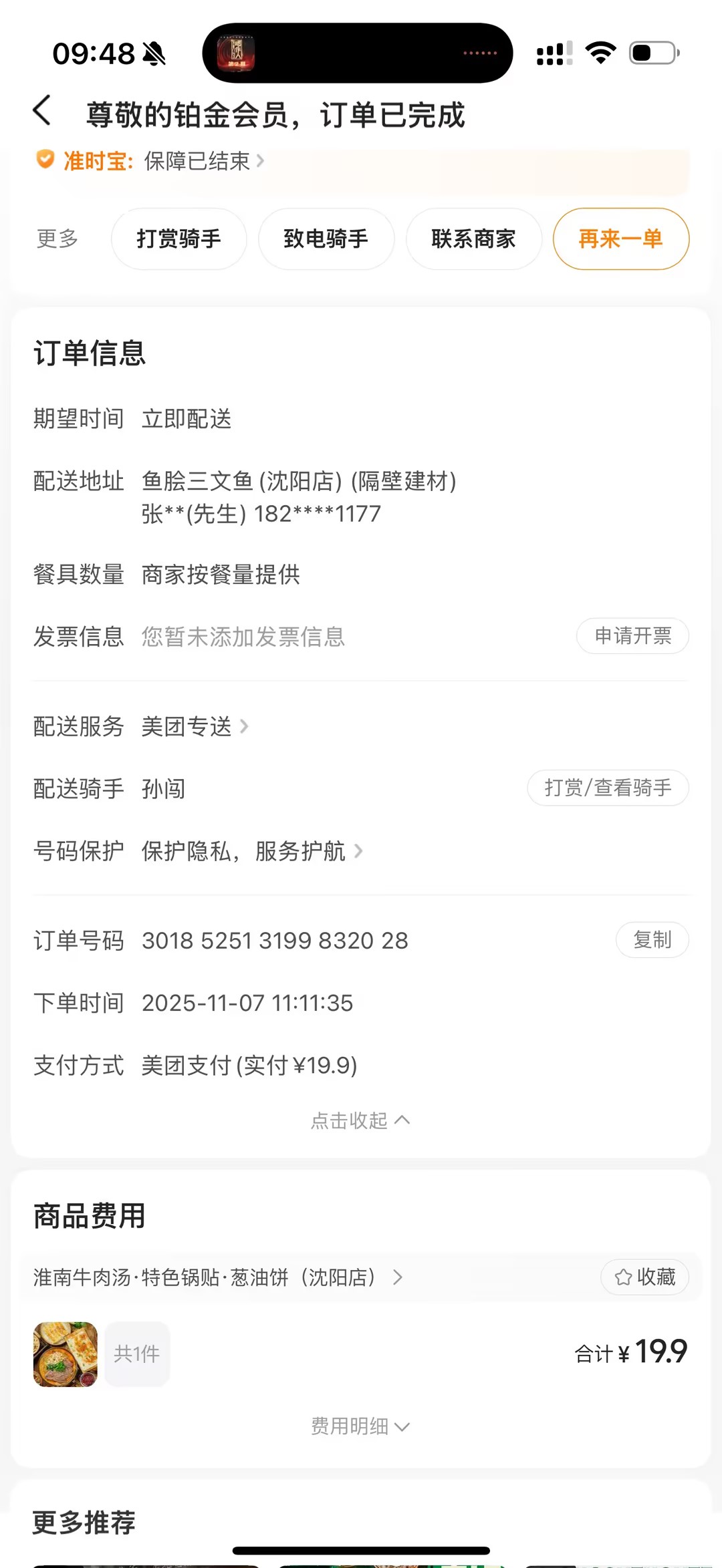Screen dimensions: 722x1568
Task: Copy the order number with 复制
Action: 652,940
